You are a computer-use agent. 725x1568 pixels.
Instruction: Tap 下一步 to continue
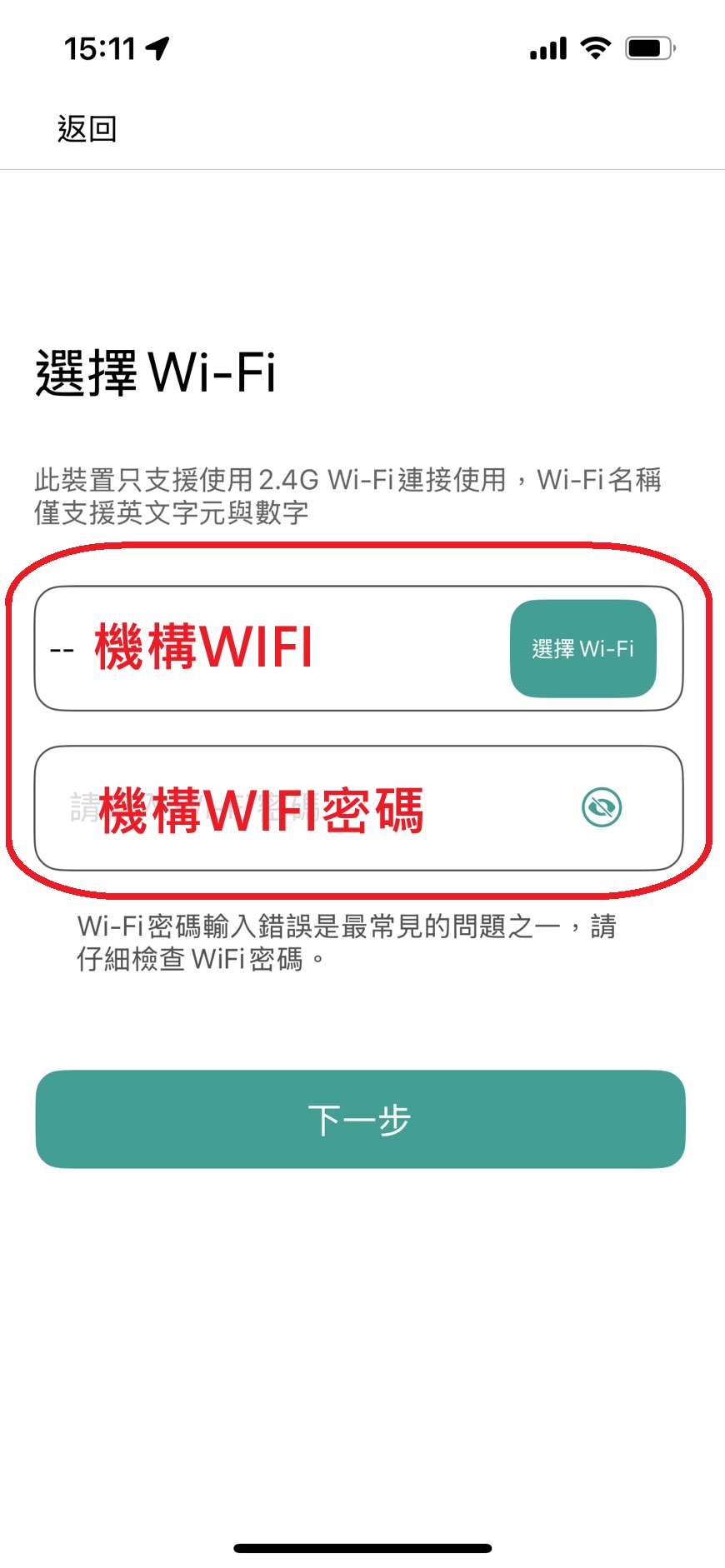360,1119
